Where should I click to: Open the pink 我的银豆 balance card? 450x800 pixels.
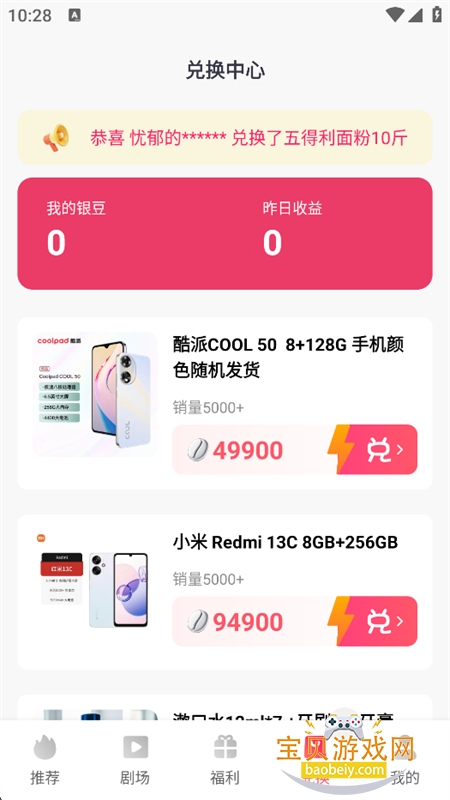(225, 234)
